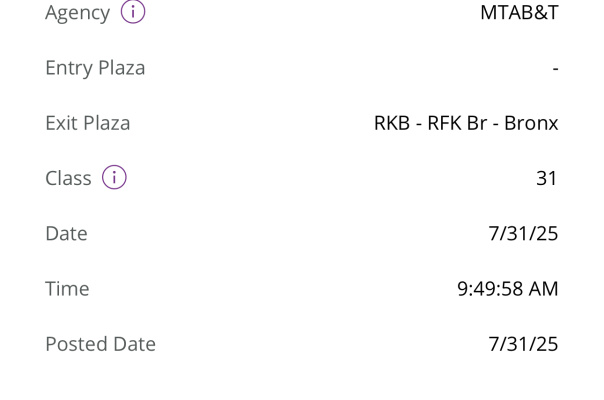Open the info icon next to Agency
This screenshot has height=400, width=604.
pyautogui.click(x=133, y=13)
